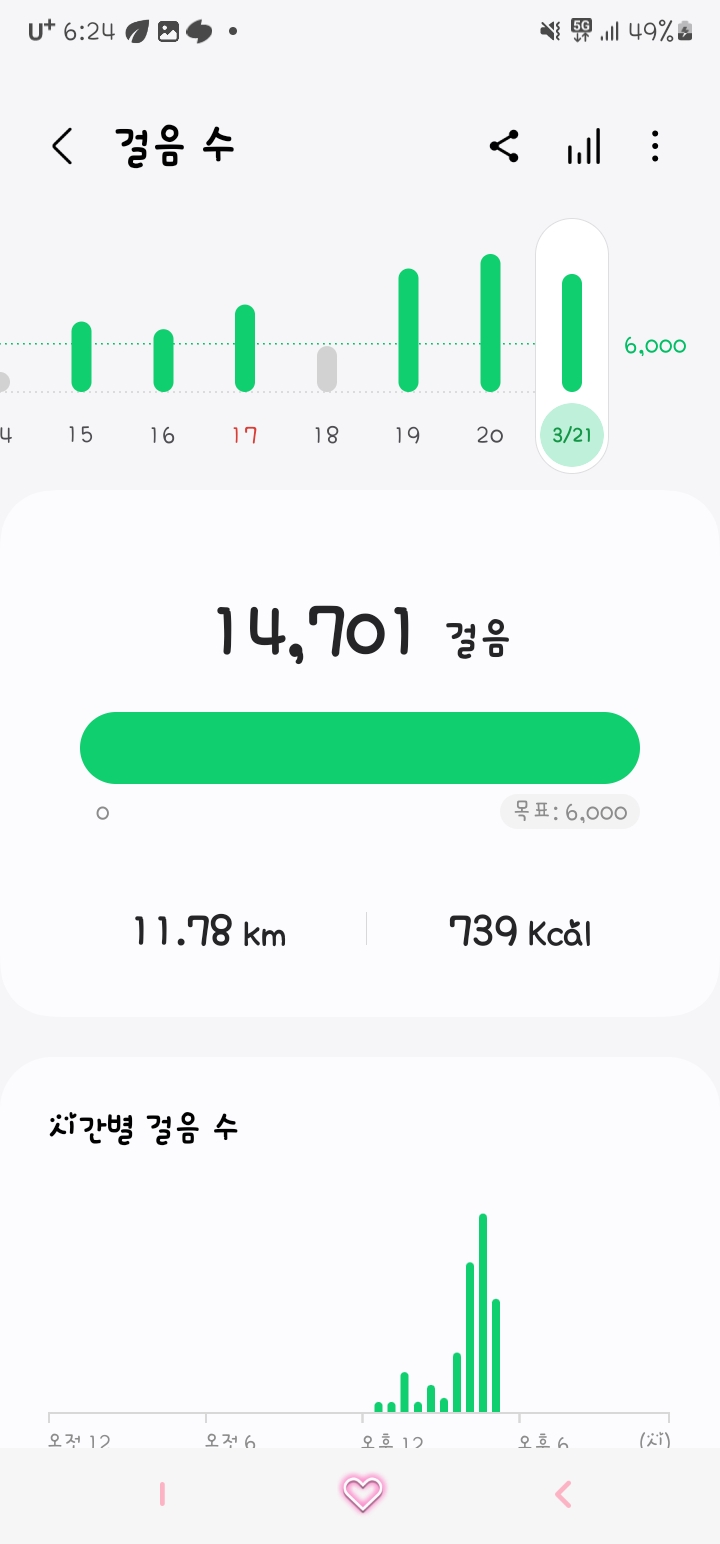Open recent apps from navigation bar
The width and height of the screenshot is (720, 1544).
[x=162, y=1494]
